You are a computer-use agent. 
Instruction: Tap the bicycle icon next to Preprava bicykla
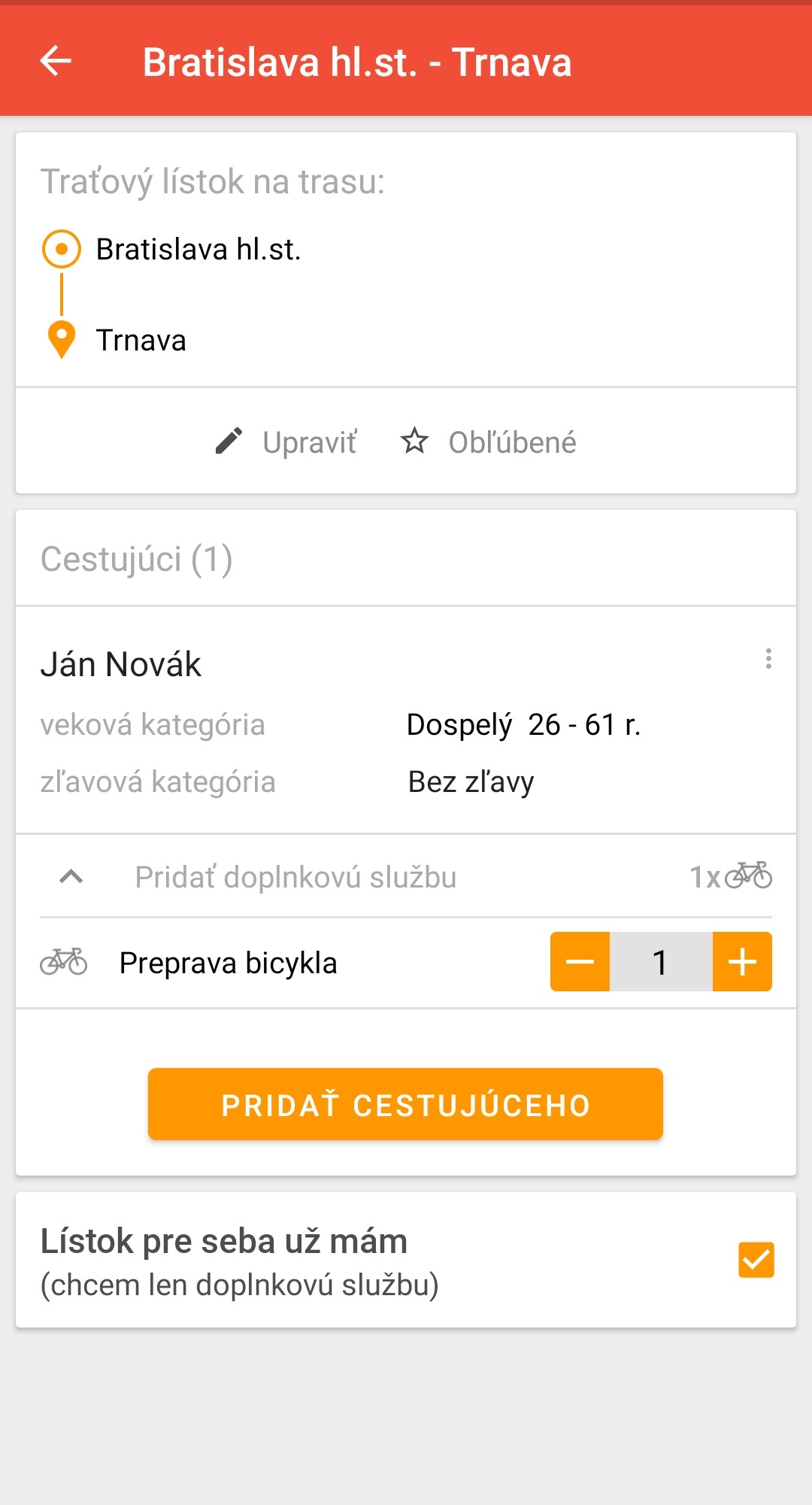[65, 961]
